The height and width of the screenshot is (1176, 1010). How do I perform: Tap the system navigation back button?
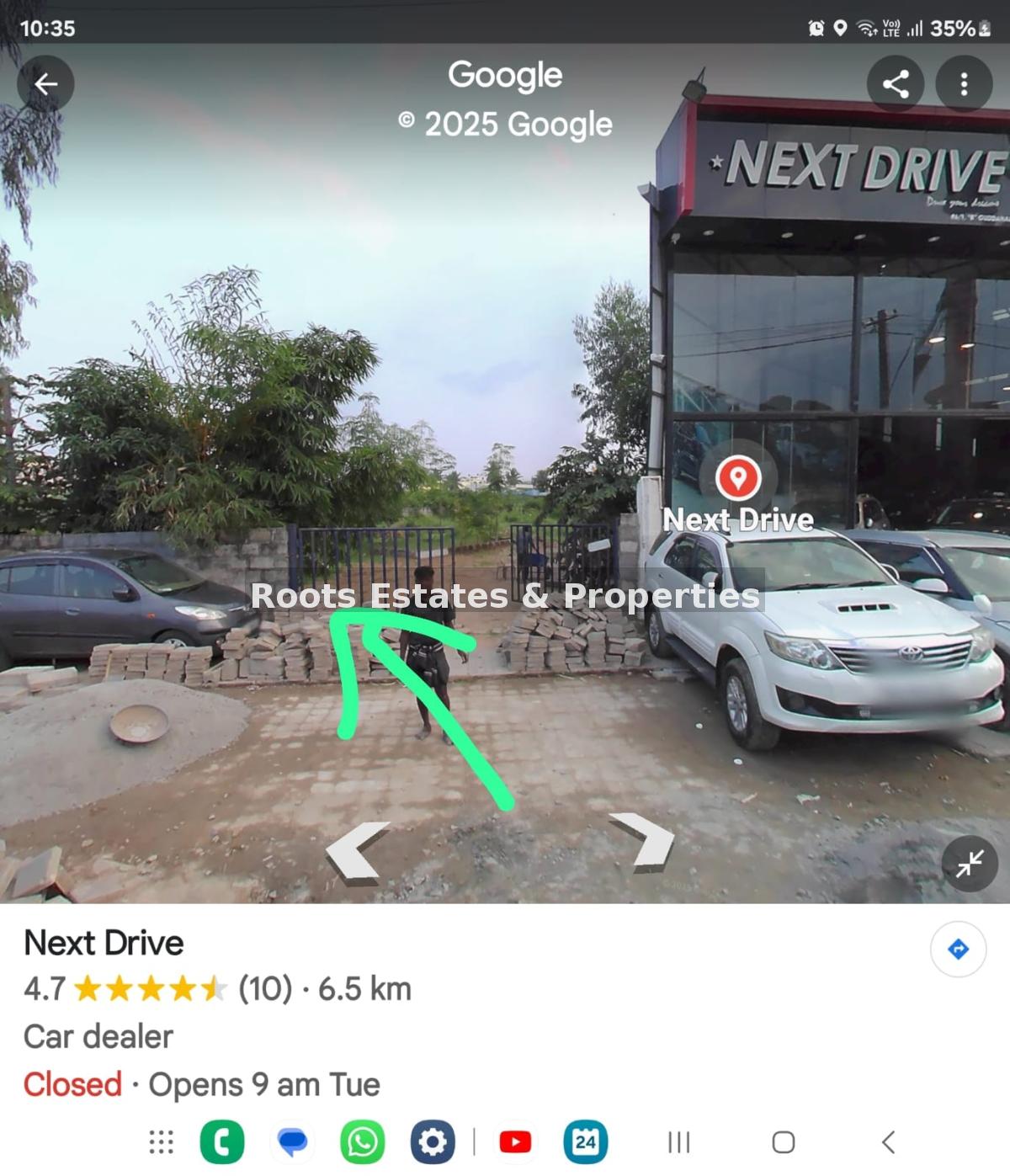[887, 1142]
